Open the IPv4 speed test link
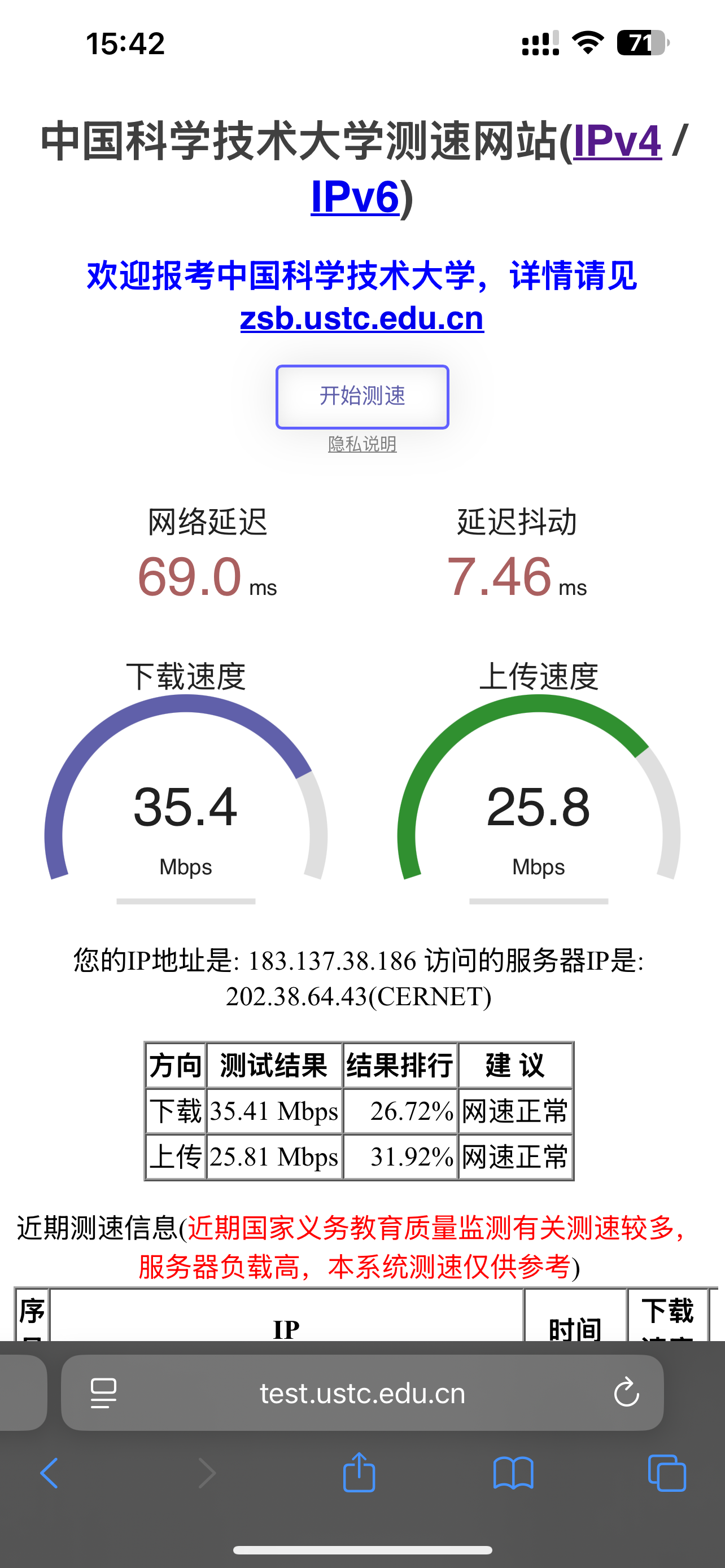The image size is (725, 1568). pyautogui.click(x=617, y=141)
